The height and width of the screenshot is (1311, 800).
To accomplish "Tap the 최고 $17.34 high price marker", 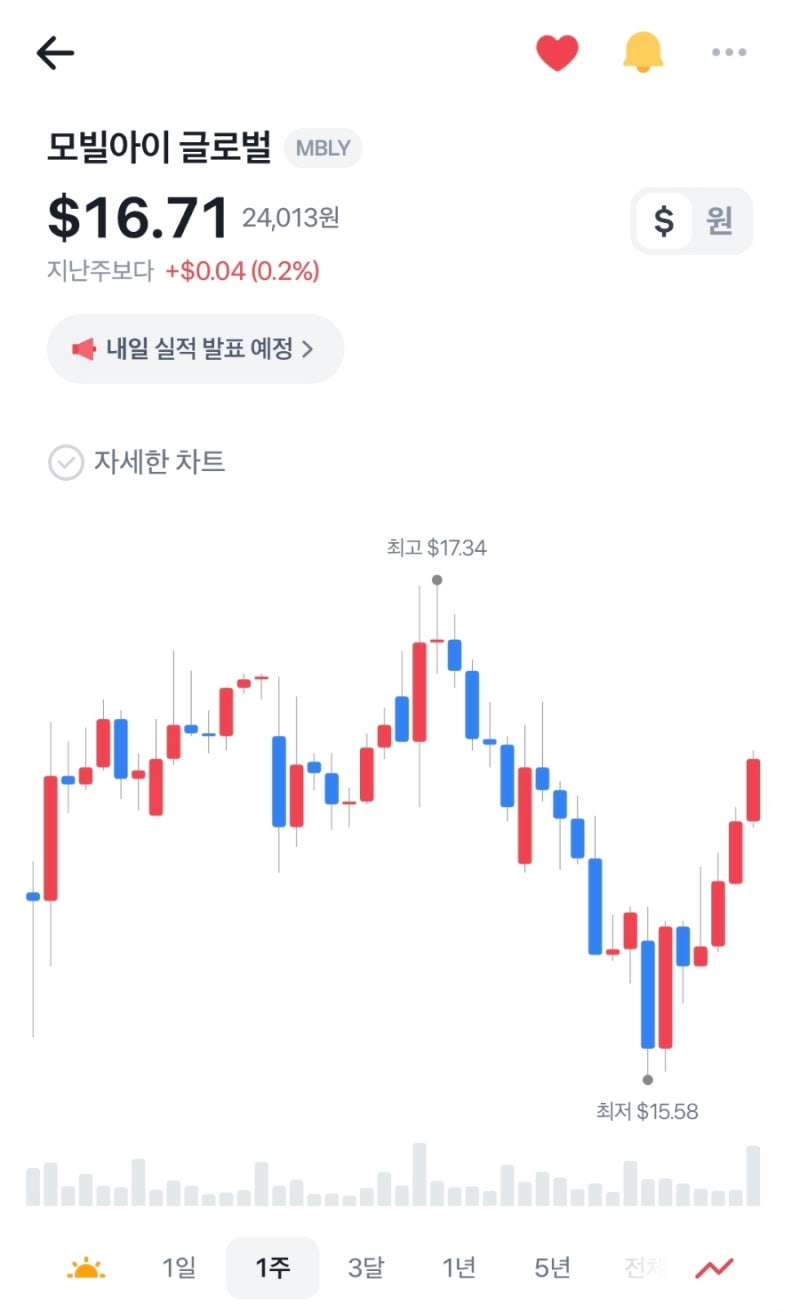I will (x=436, y=547).
